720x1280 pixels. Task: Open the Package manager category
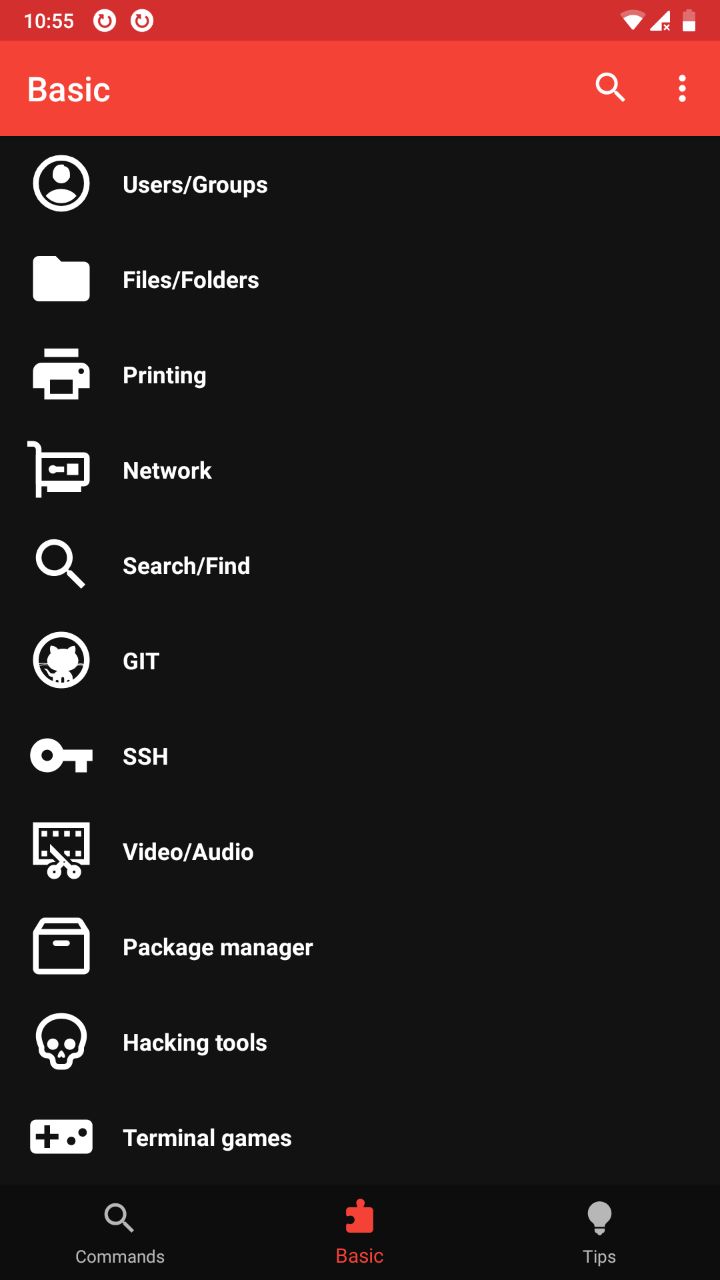[x=360, y=947]
